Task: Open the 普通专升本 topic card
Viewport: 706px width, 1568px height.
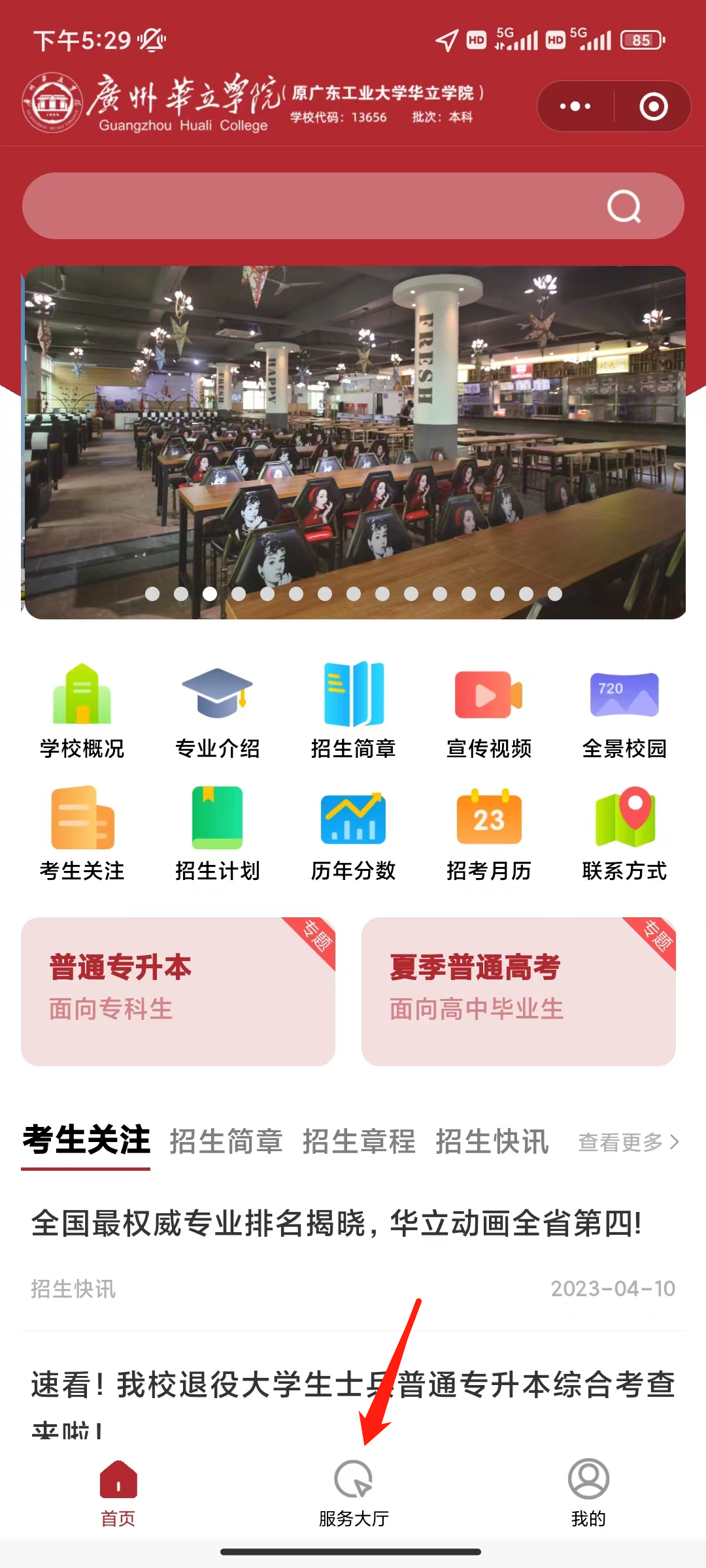Action: [x=178, y=991]
